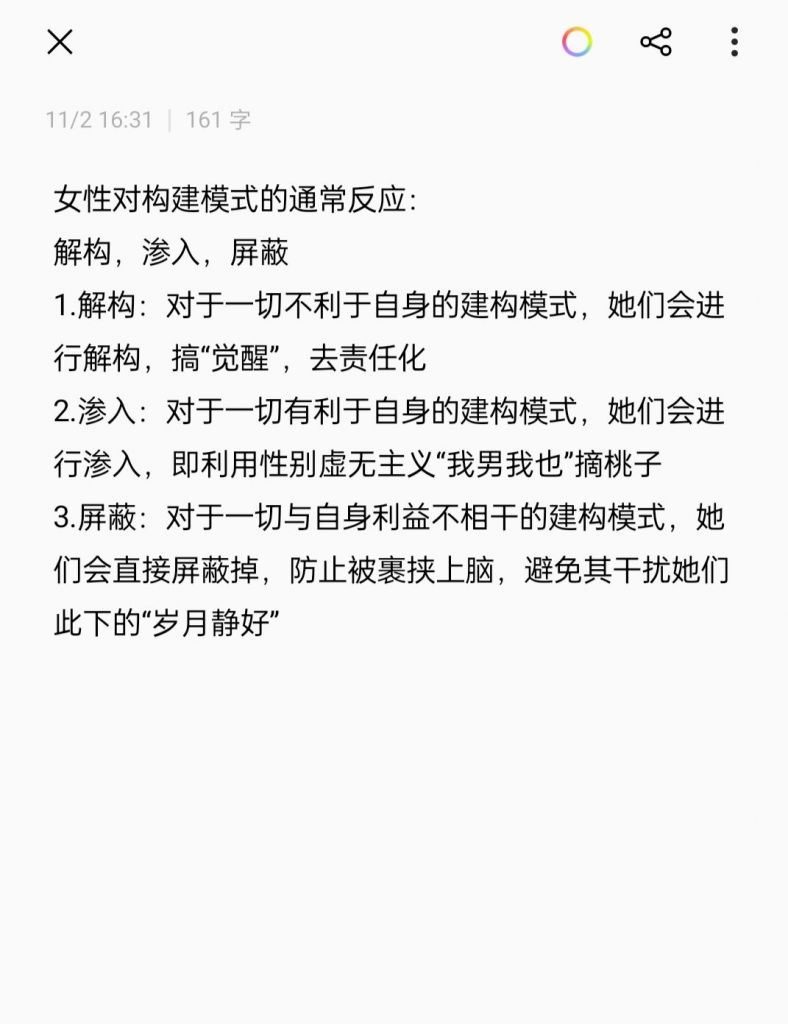Share this note
The height and width of the screenshot is (1024, 788).
pos(656,42)
